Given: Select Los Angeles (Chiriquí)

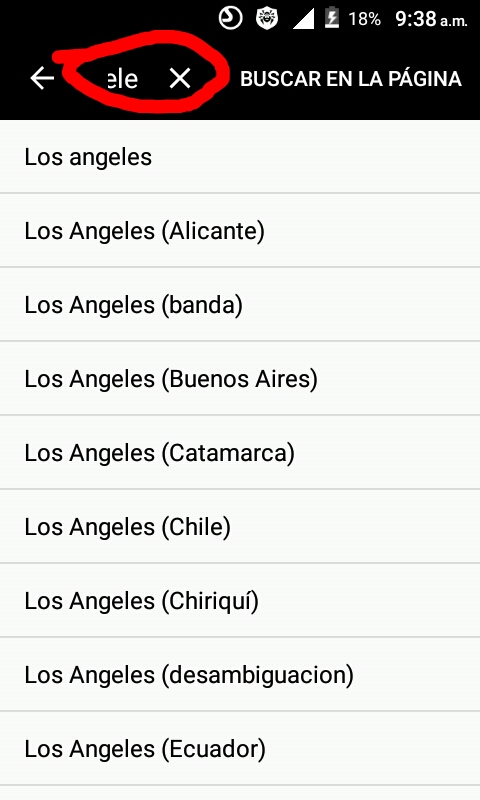Looking at the screenshot, I should pos(240,601).
